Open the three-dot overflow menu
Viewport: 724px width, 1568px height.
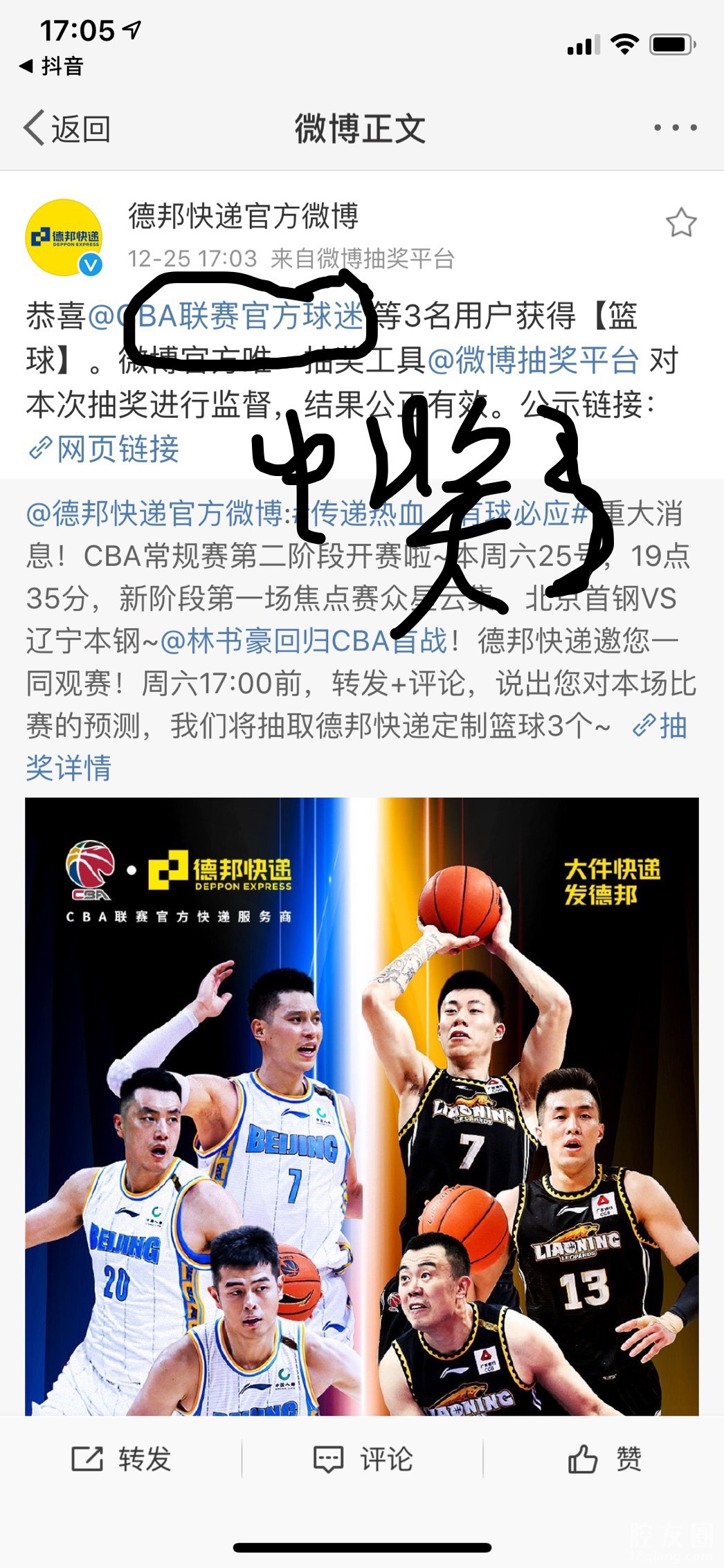(675, 128)
